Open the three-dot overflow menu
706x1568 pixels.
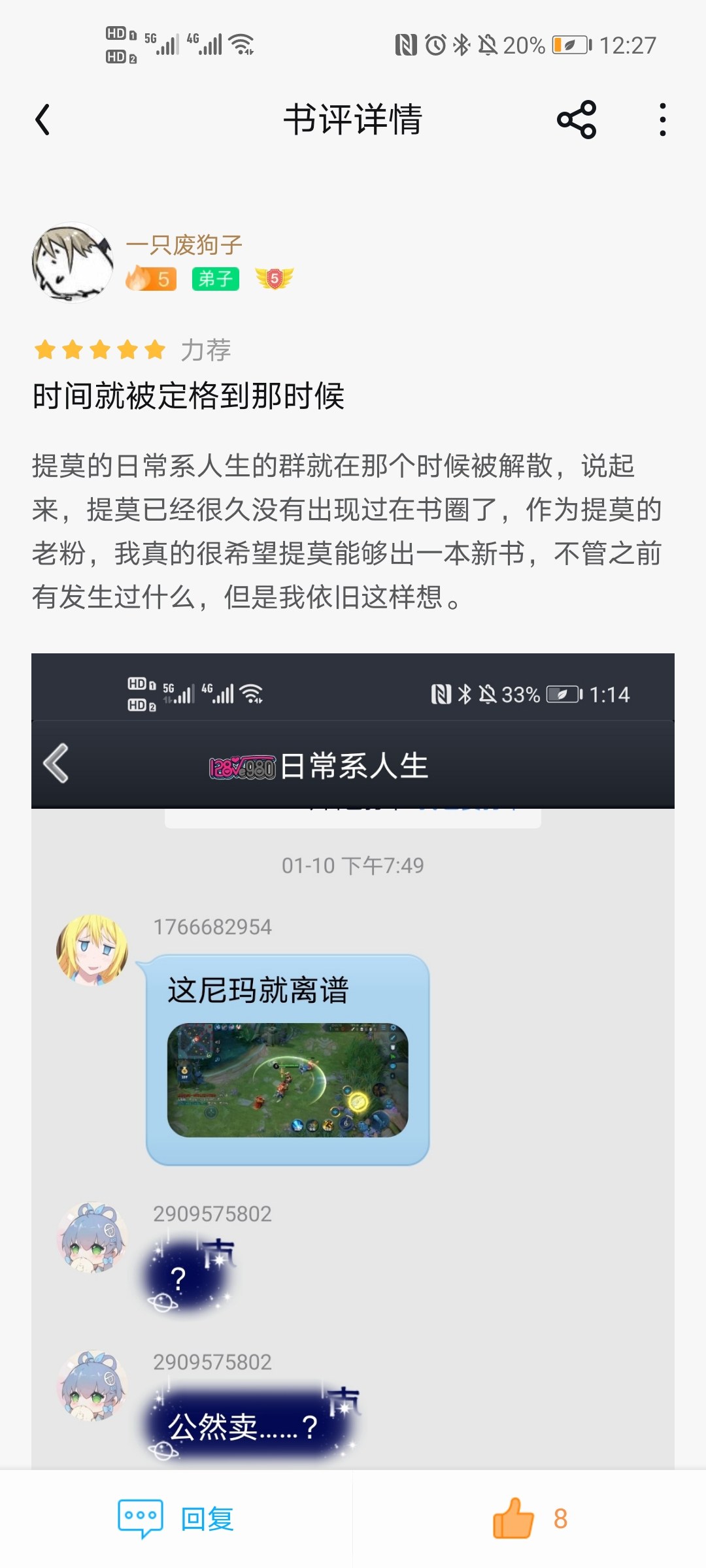(662, 120)
